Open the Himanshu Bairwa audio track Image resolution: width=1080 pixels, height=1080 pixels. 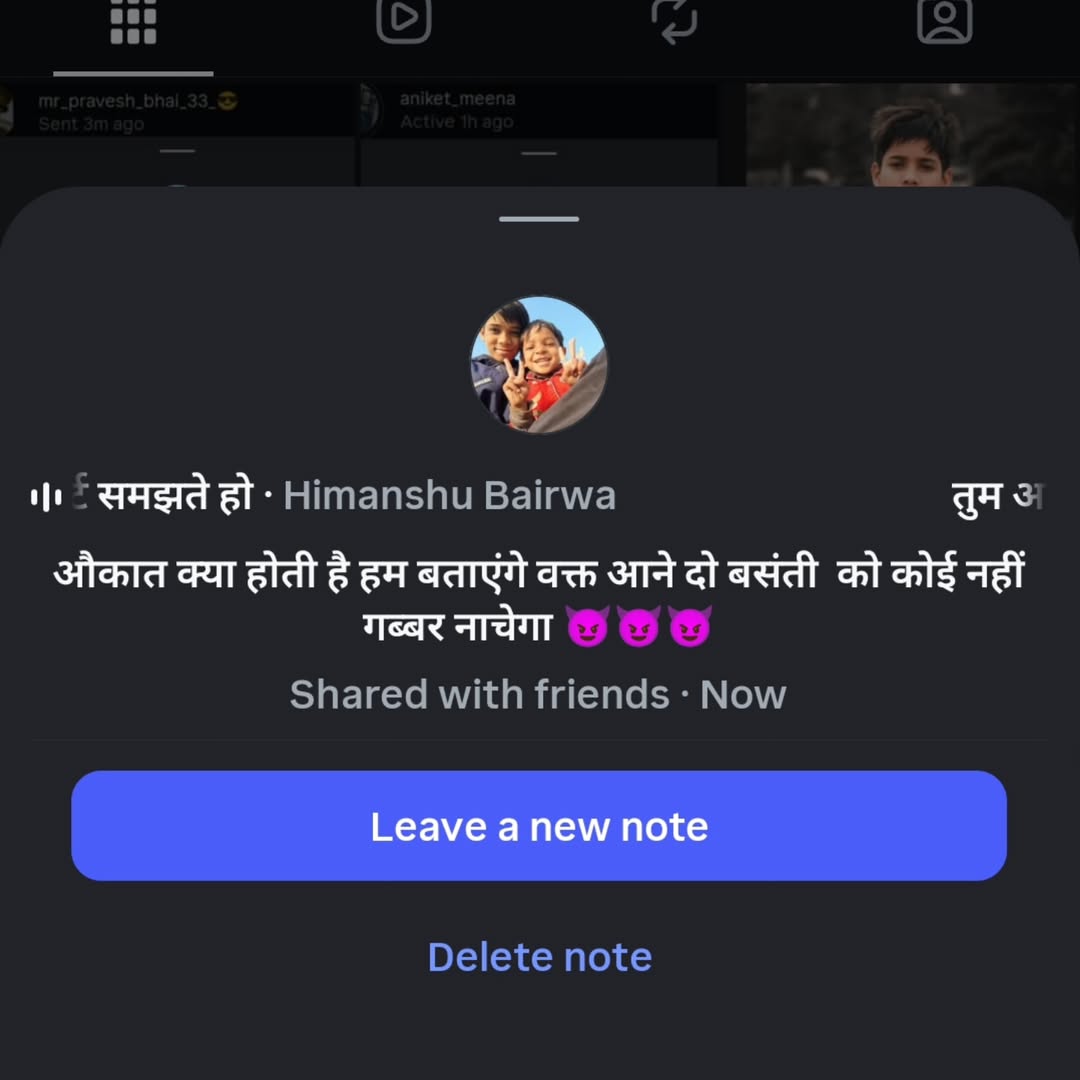(450, 496)
